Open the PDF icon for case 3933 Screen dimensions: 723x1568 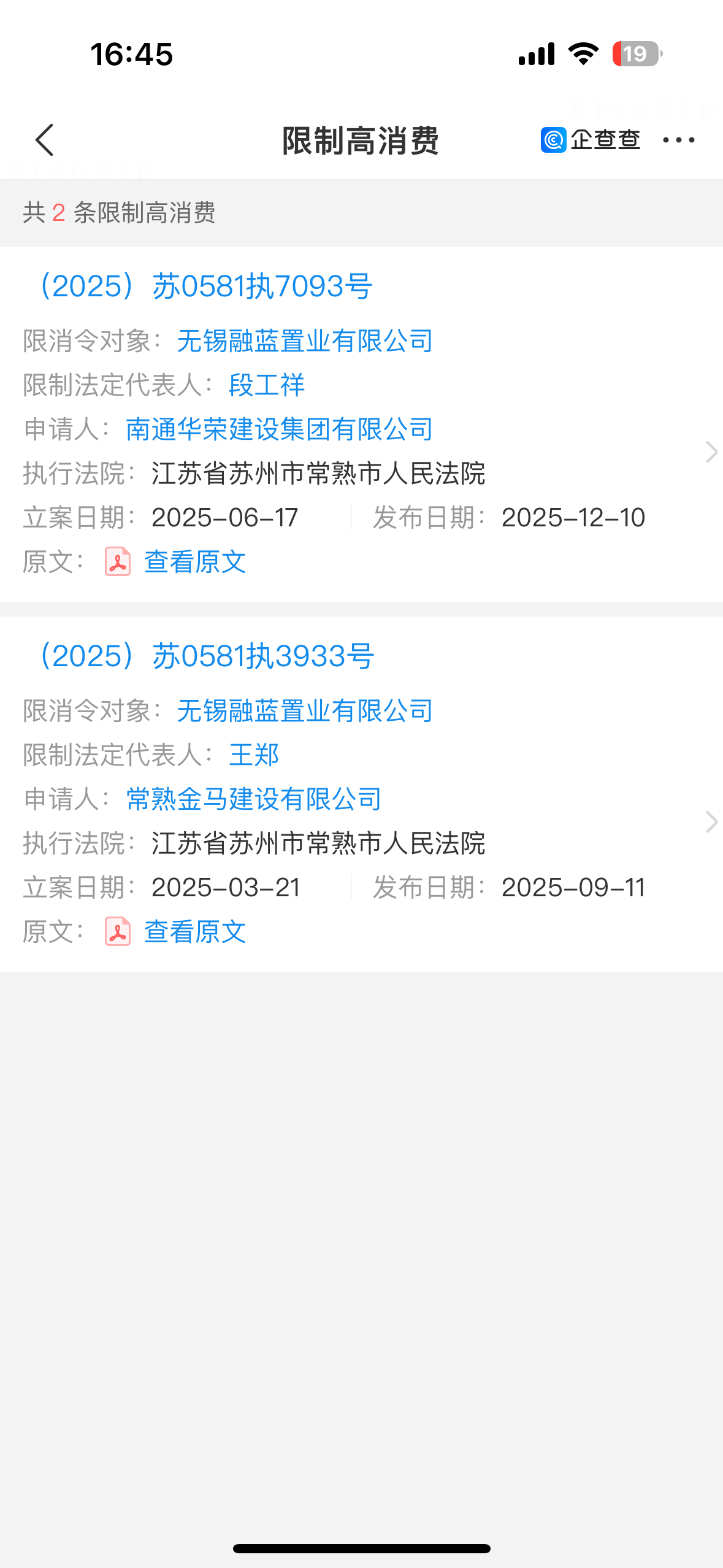click(x=118, y=931)
